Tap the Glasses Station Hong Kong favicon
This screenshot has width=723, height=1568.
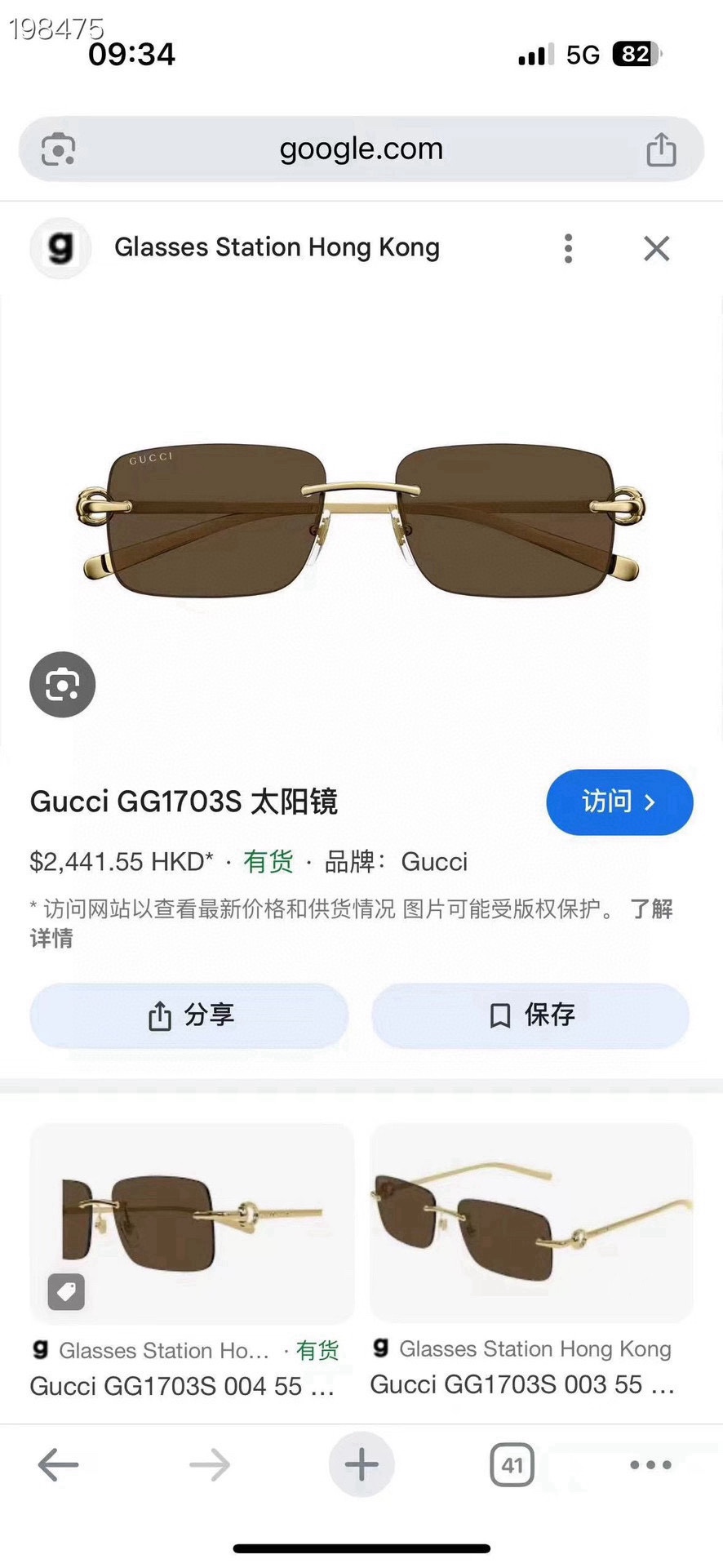[x=60, y=248]
